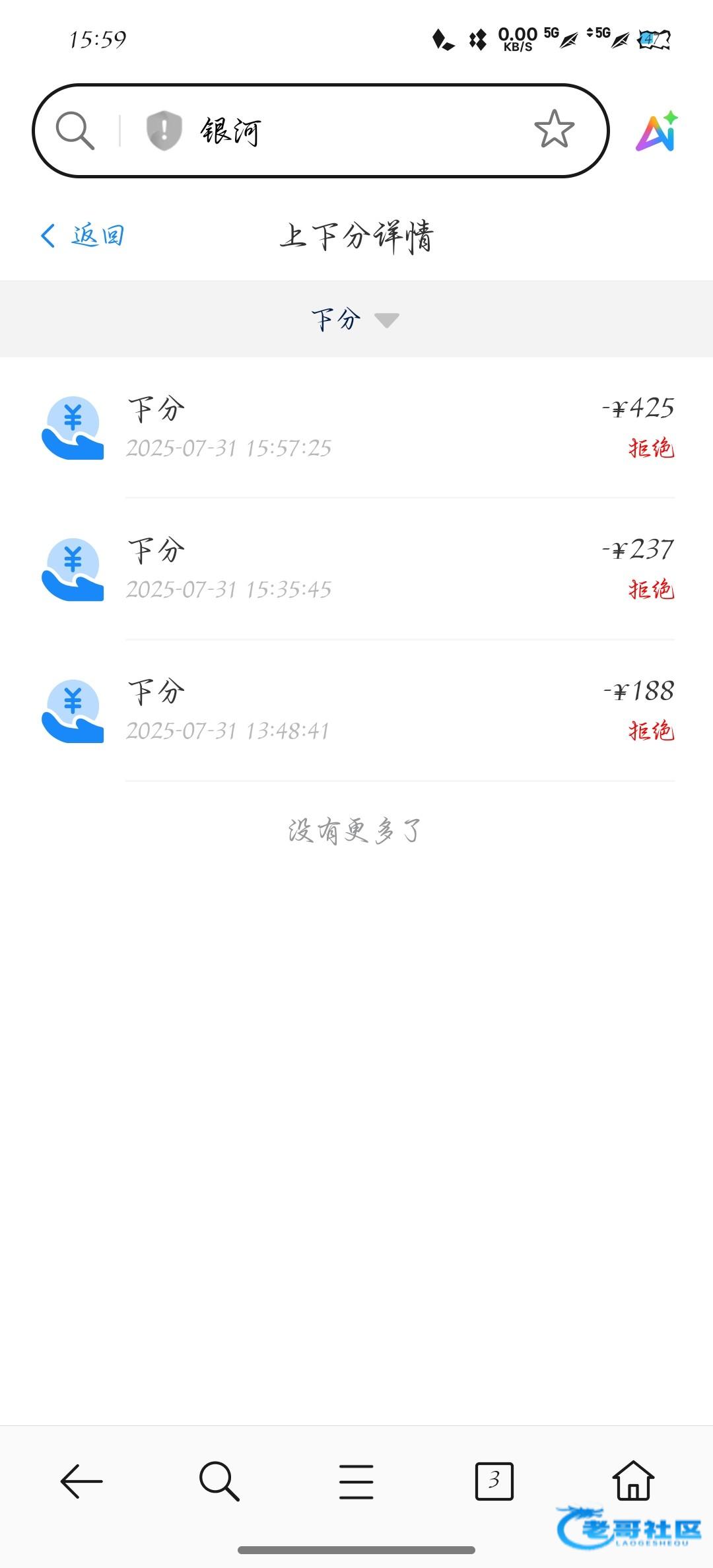The height and width of the screenshot is (1568, 713).
Task: Bookmark this page with the star icon
Action: tap(554, 129)
